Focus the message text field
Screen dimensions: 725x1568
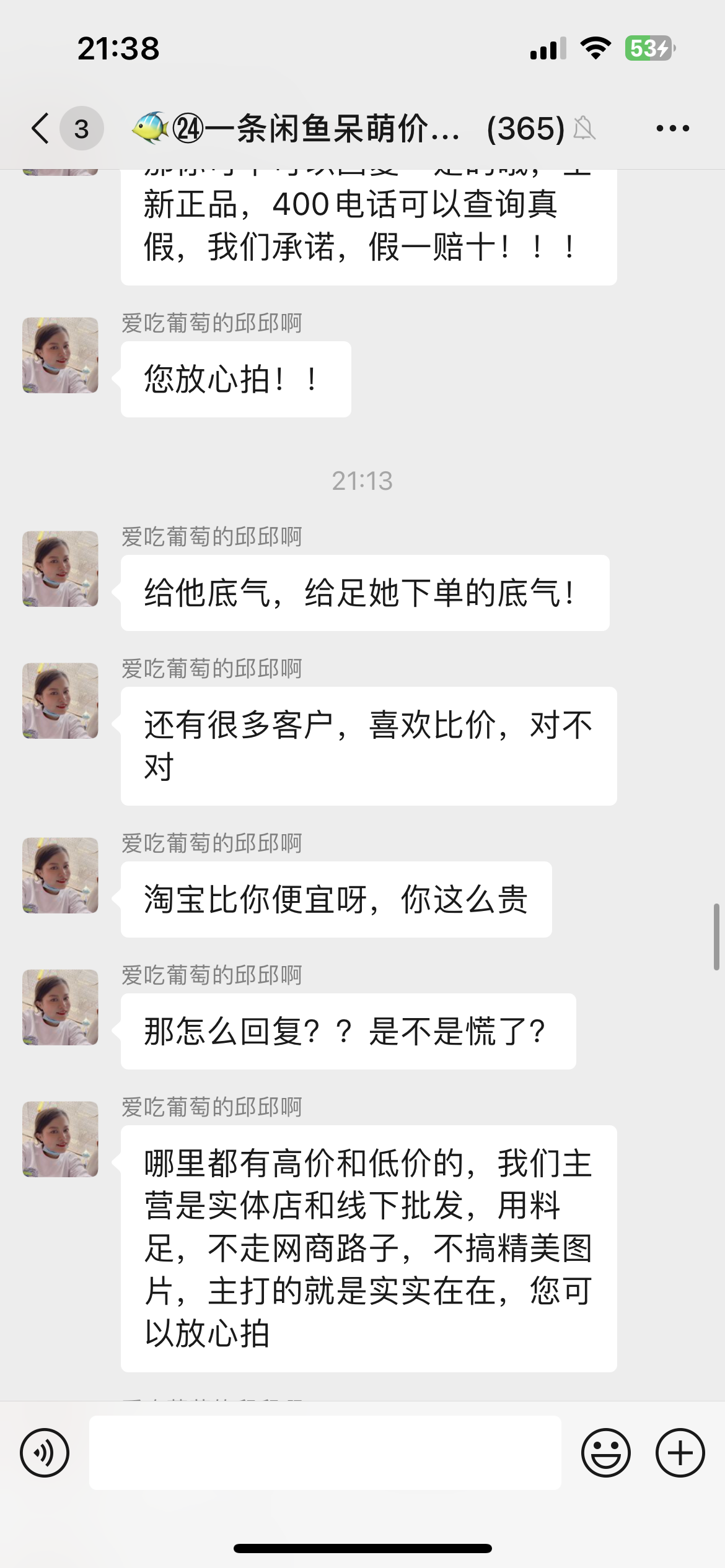click(325, 1453)
